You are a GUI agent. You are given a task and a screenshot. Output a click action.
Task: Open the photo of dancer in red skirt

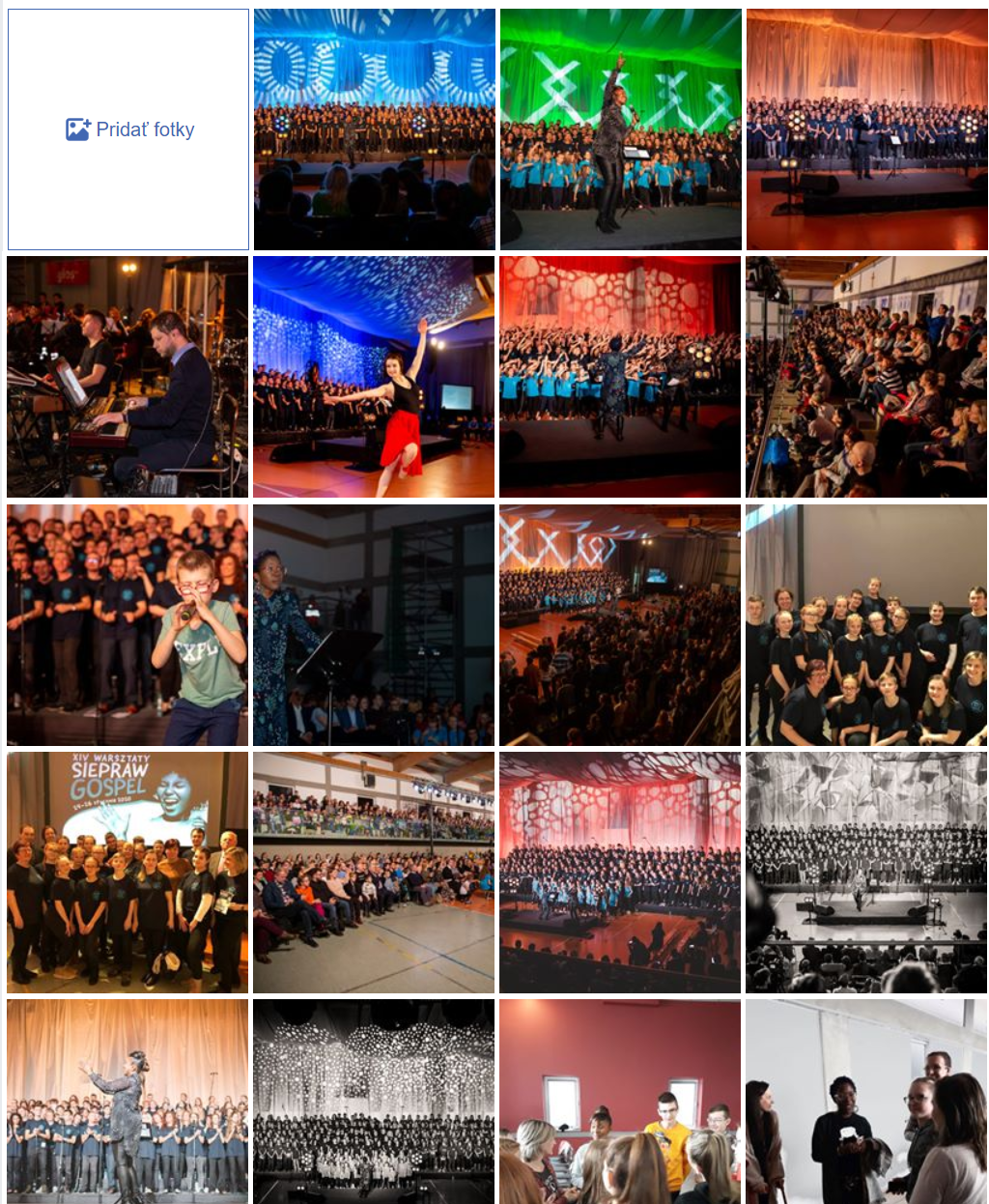pyautogui.click(x=374, y=377)
